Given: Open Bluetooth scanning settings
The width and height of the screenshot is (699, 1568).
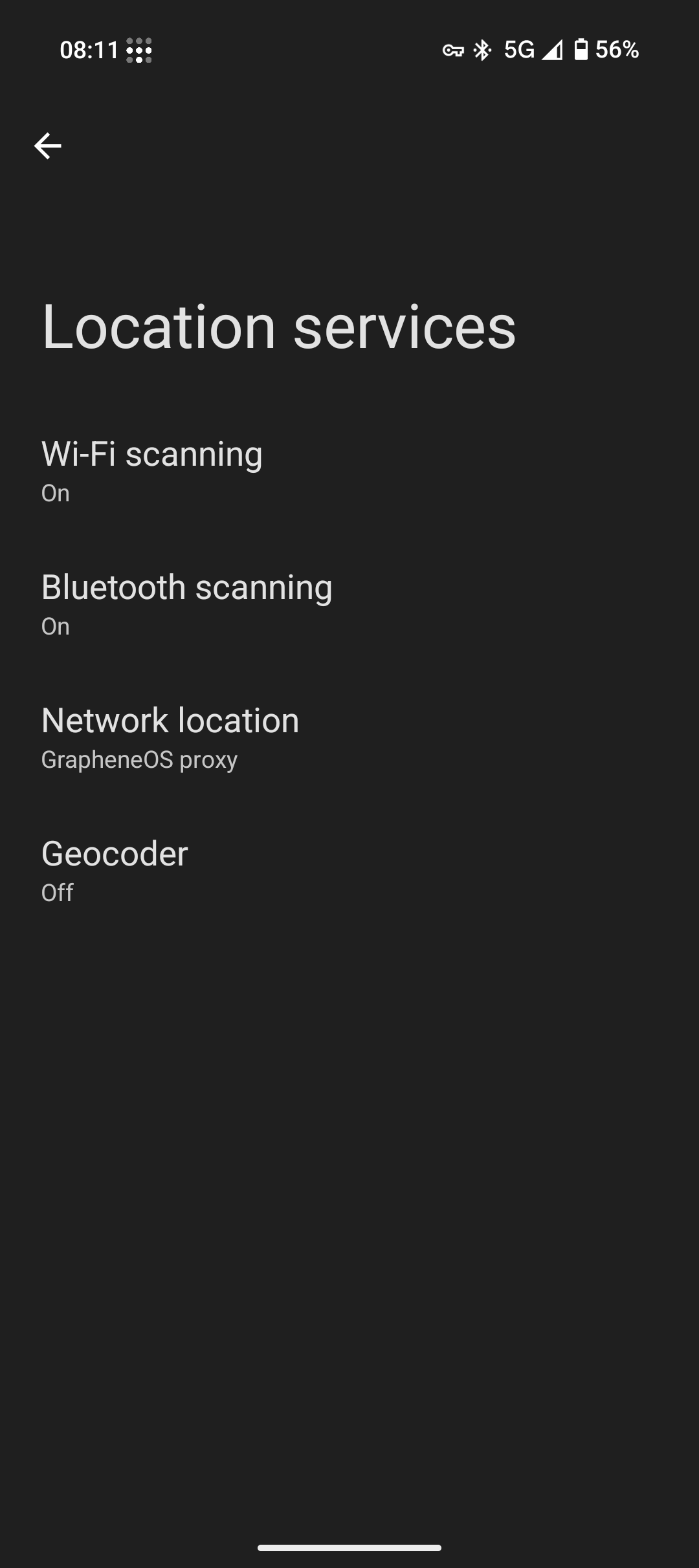Looking at the screenshot, I should click(349, 605).
